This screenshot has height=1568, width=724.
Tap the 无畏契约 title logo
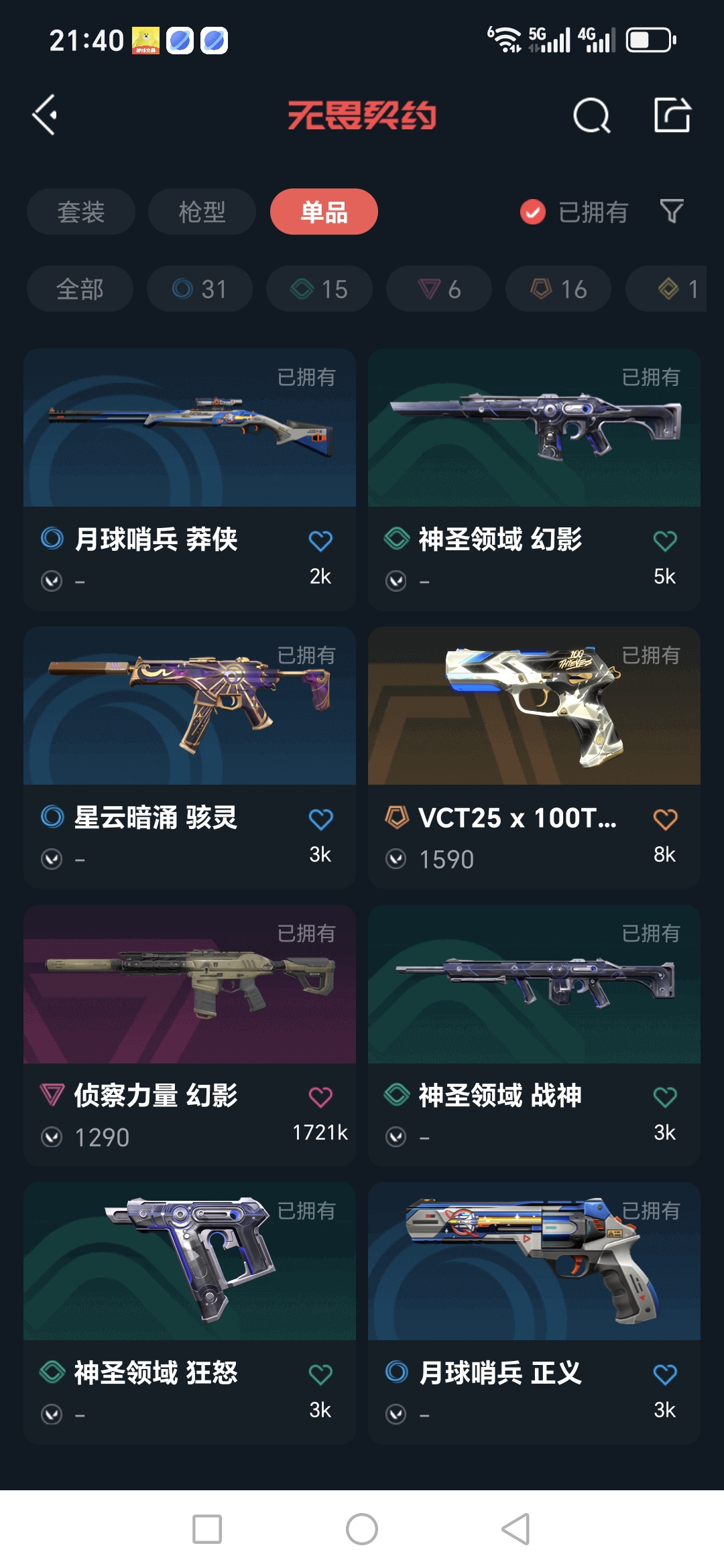pyautogui.click(x=362, y=115)
